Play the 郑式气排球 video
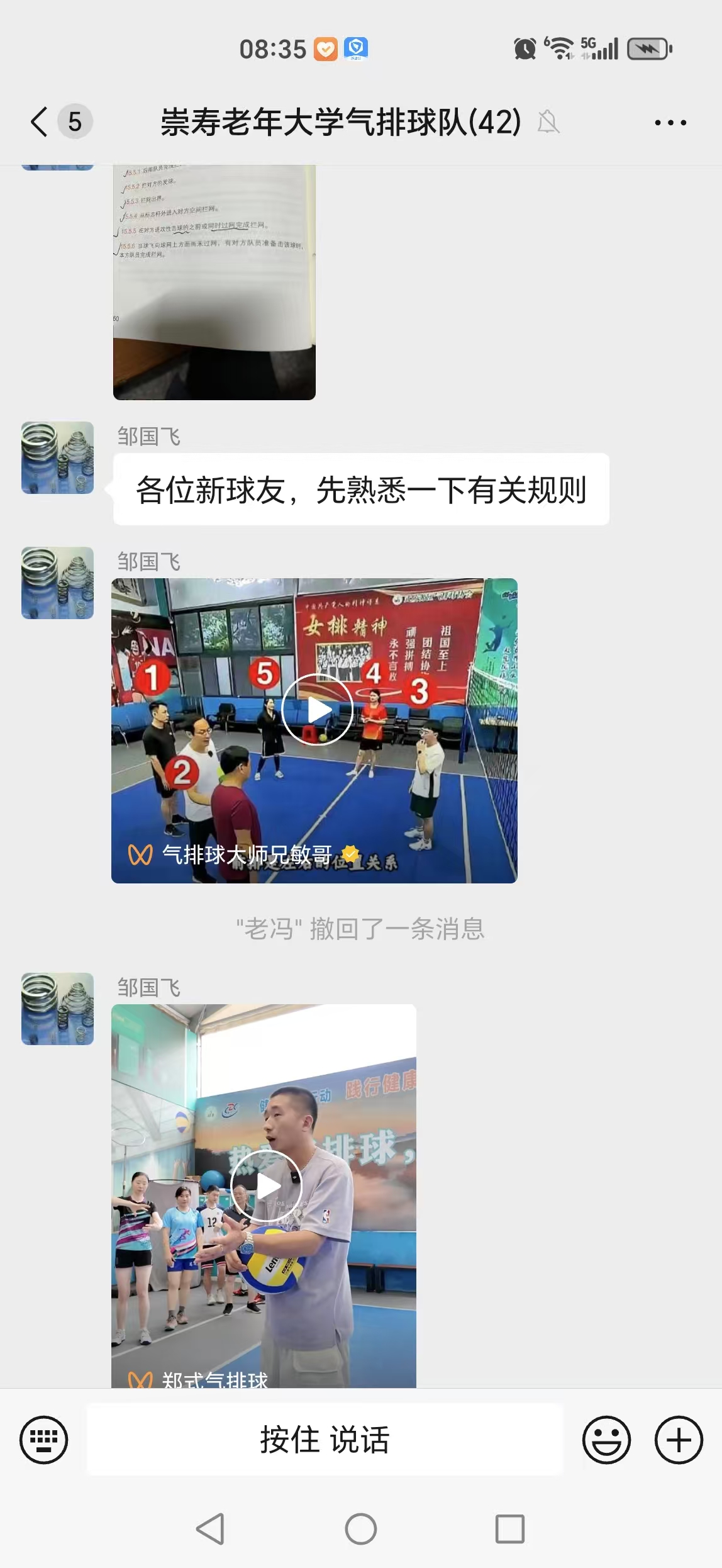The width and height of the screenshot is (722, 1568). pyautogui.click(x=266, y=1186)
